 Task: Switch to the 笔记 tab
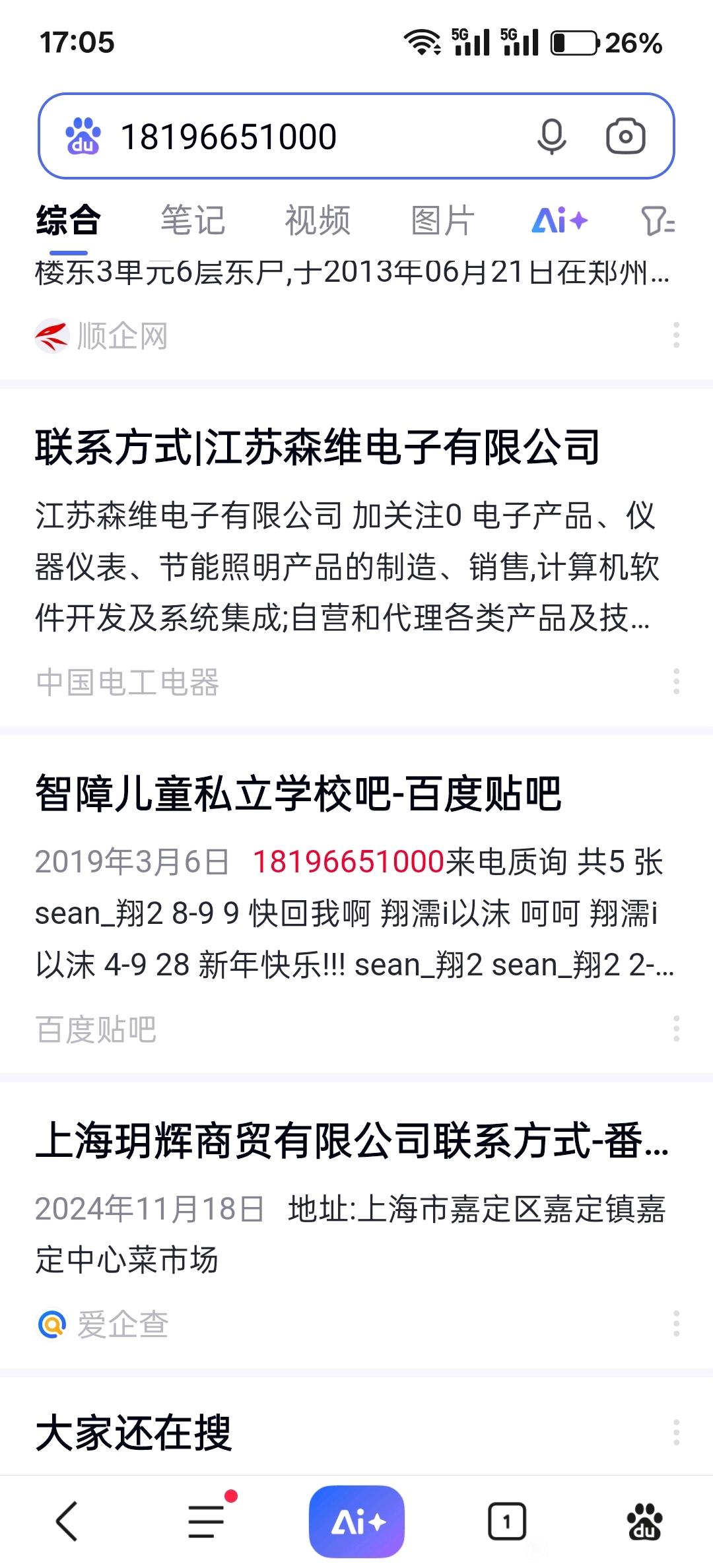pos(193,220)
